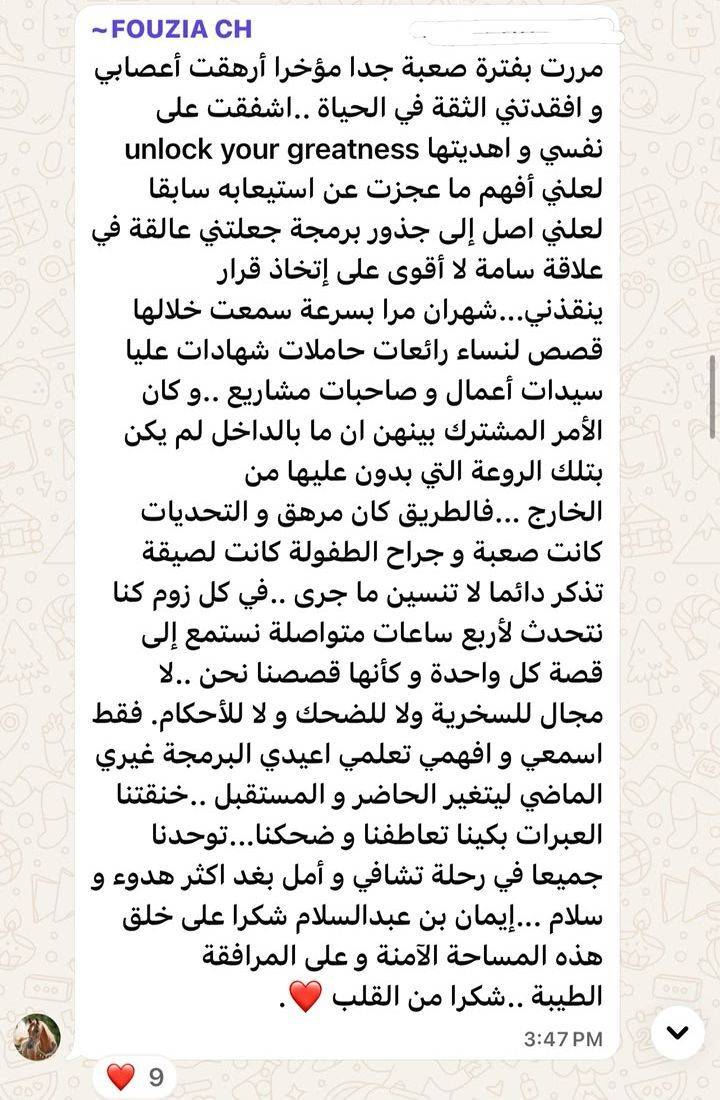Viewport: 720px width, 1100px height.
Task: Open the heart reactions count
Action: tap(135, 1076)
